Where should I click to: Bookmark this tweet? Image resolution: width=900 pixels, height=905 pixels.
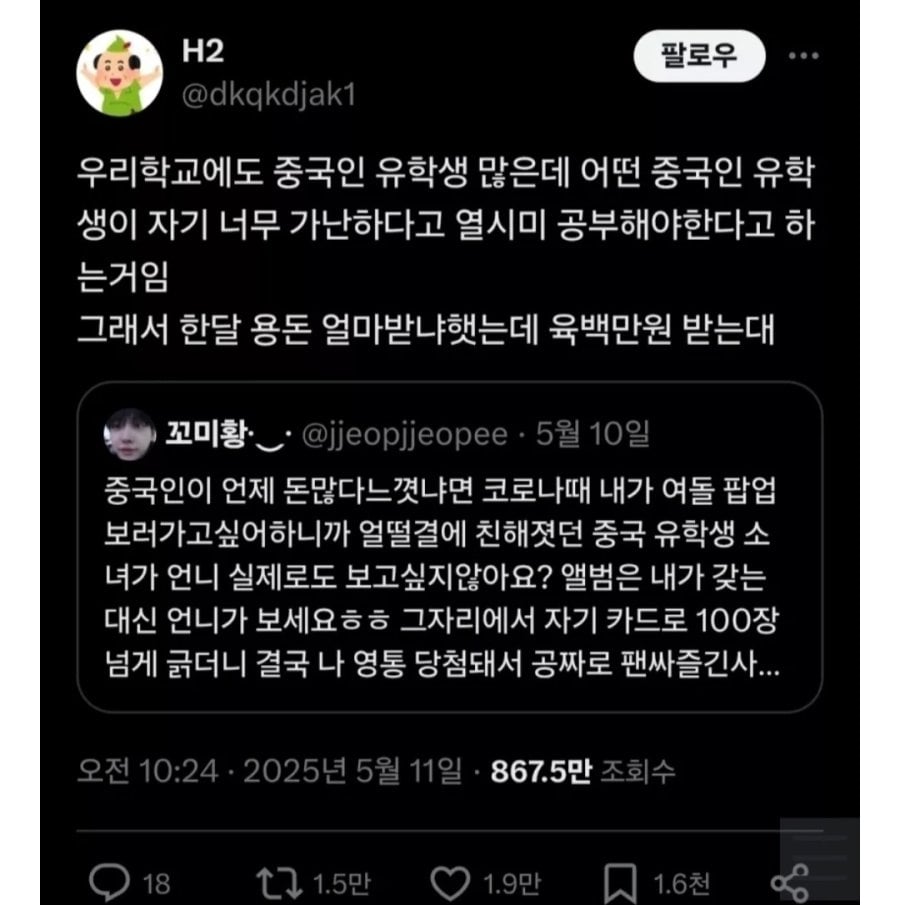tap(620, 881)
